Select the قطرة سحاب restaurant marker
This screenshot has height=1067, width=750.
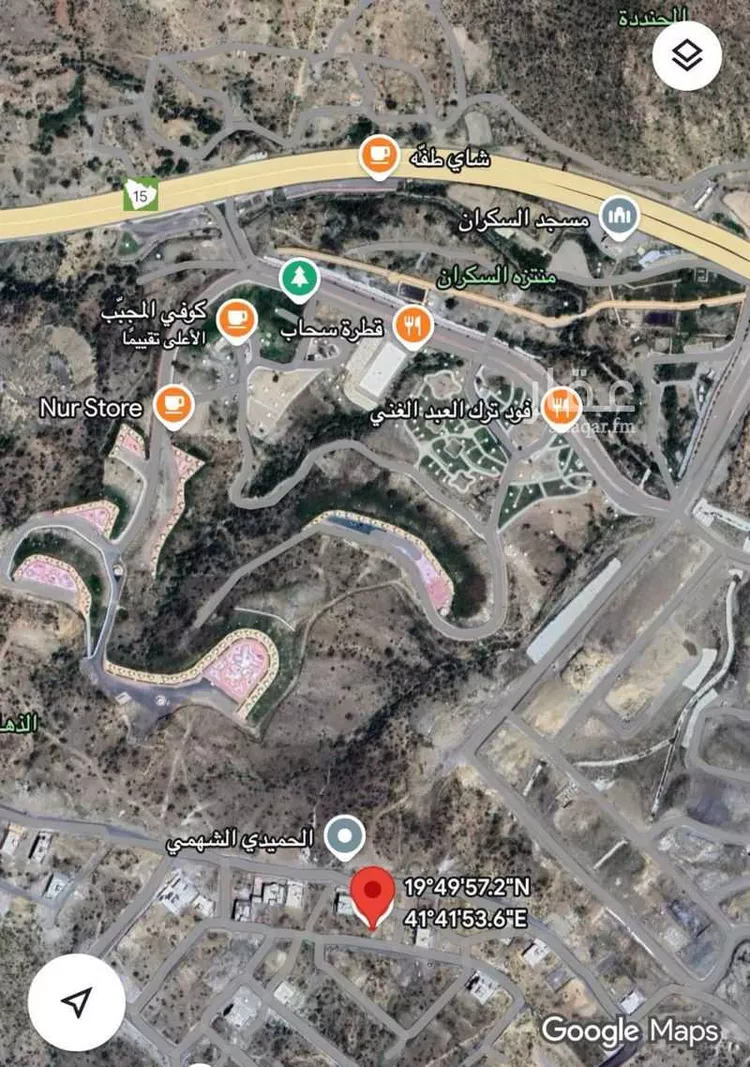[413, 324]
